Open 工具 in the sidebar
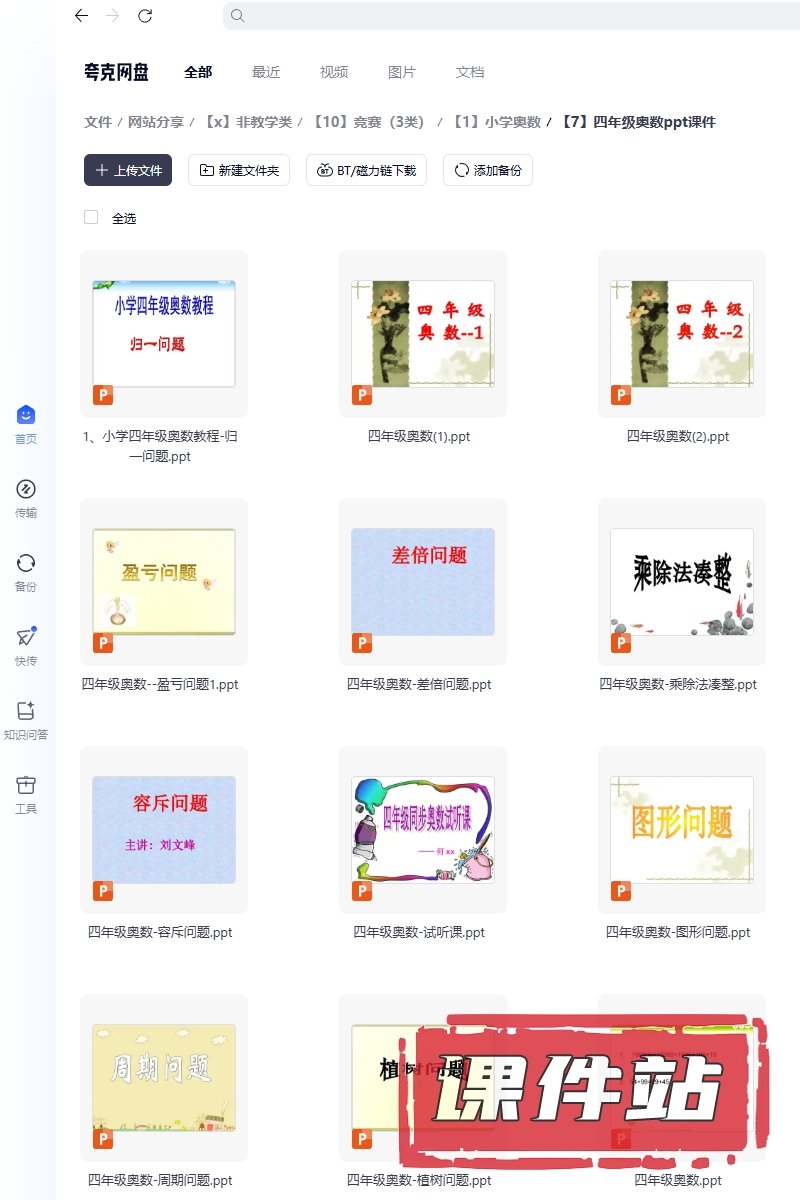 [26, 794]
